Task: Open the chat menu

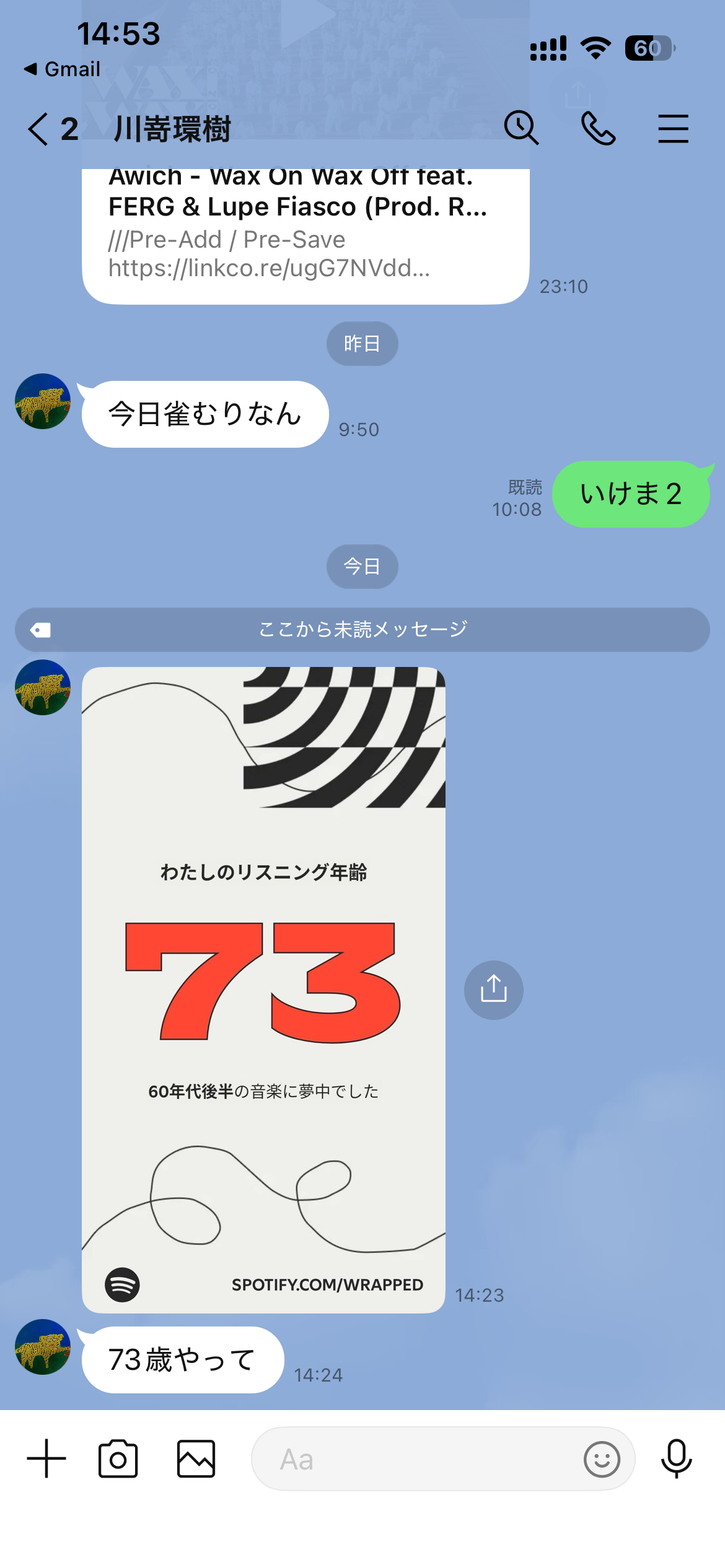Action: [x=673, y=129]
